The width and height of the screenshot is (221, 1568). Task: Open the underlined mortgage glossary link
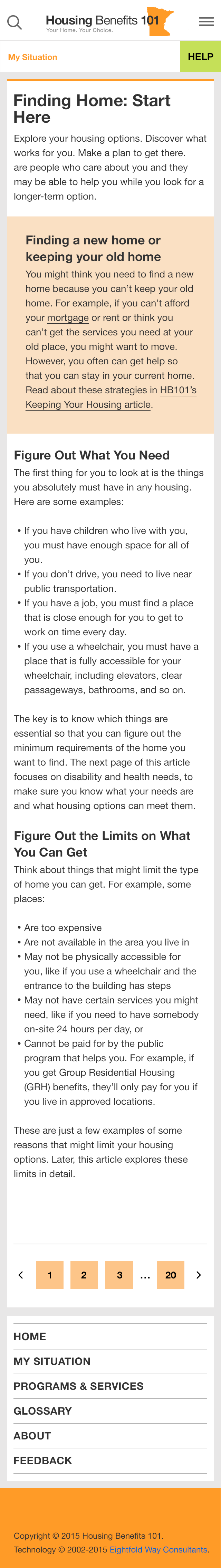point(68,318)
